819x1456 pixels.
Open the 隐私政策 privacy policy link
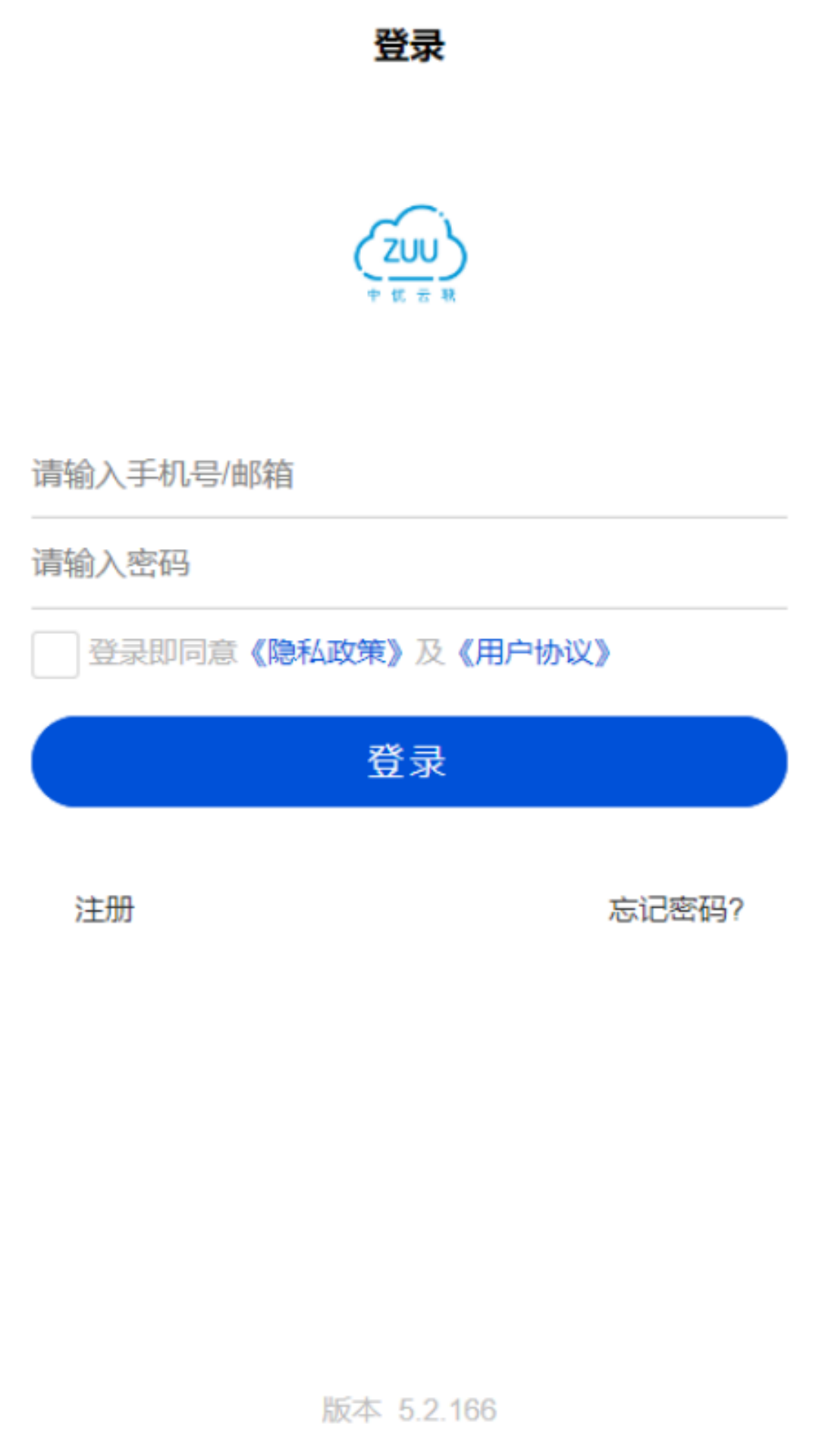tap(326, 652)
